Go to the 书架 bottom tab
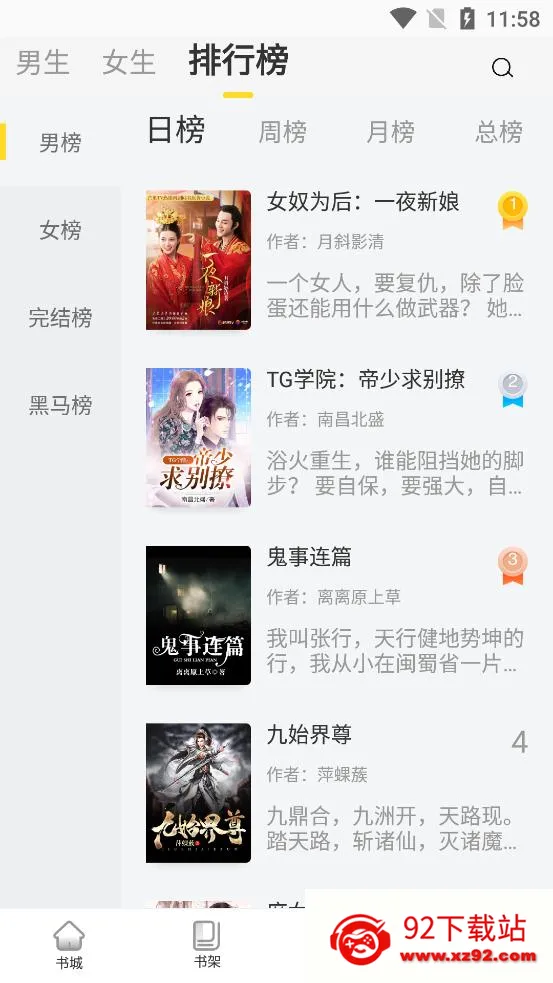The width and height of the screenshot is (553, 983). 207,945
